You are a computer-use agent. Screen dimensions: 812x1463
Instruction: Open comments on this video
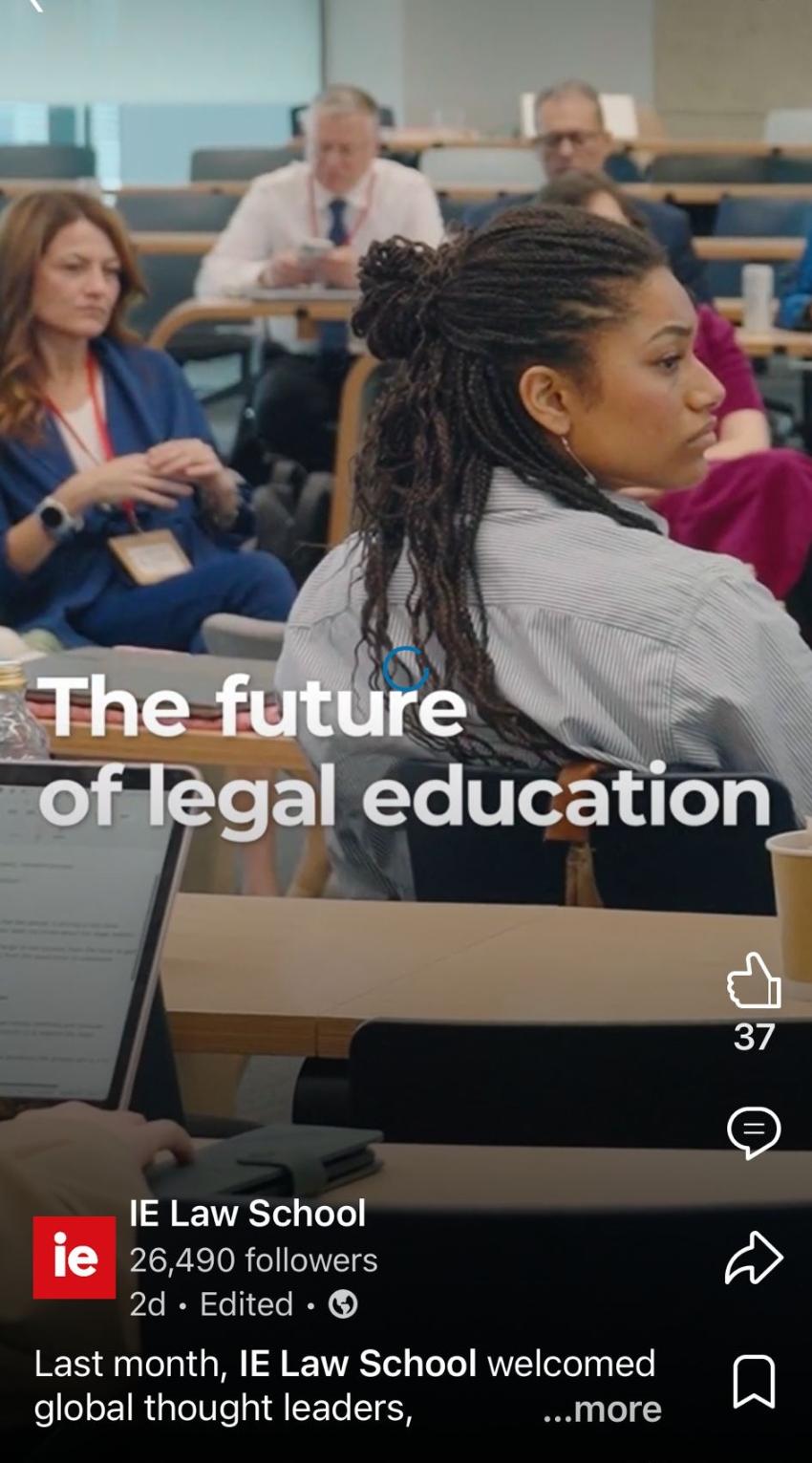pos(753,1132)
